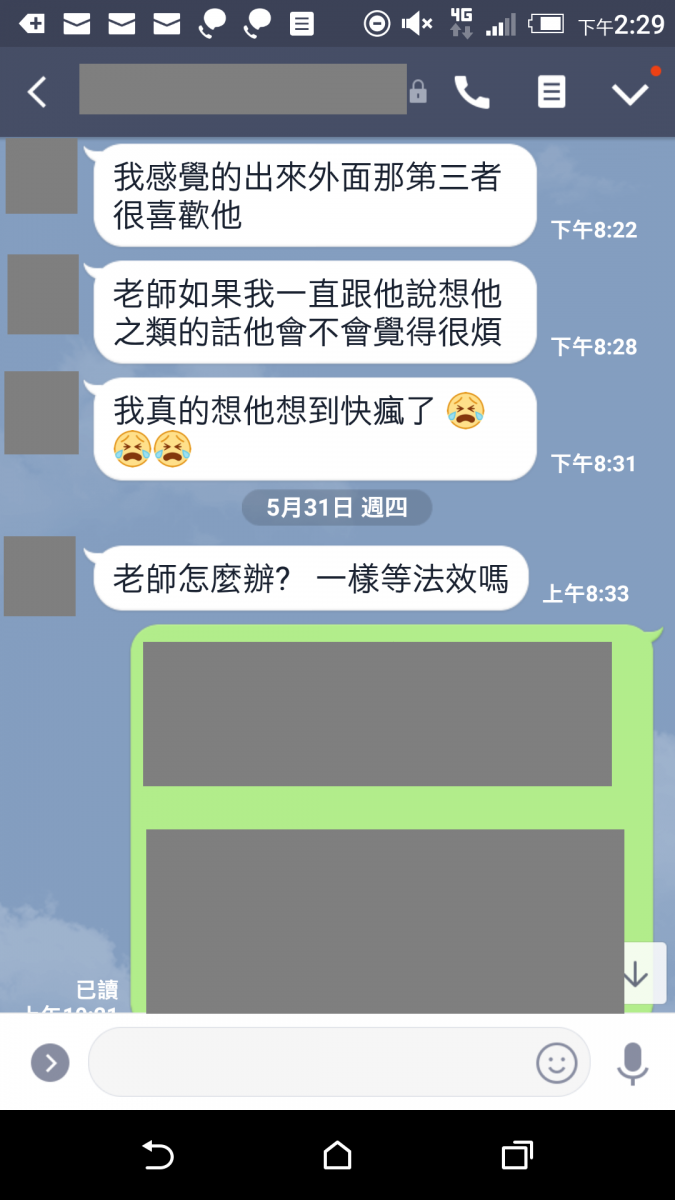Start a voice call
The image size is (675, 1200).
click(x=472, y=93)
